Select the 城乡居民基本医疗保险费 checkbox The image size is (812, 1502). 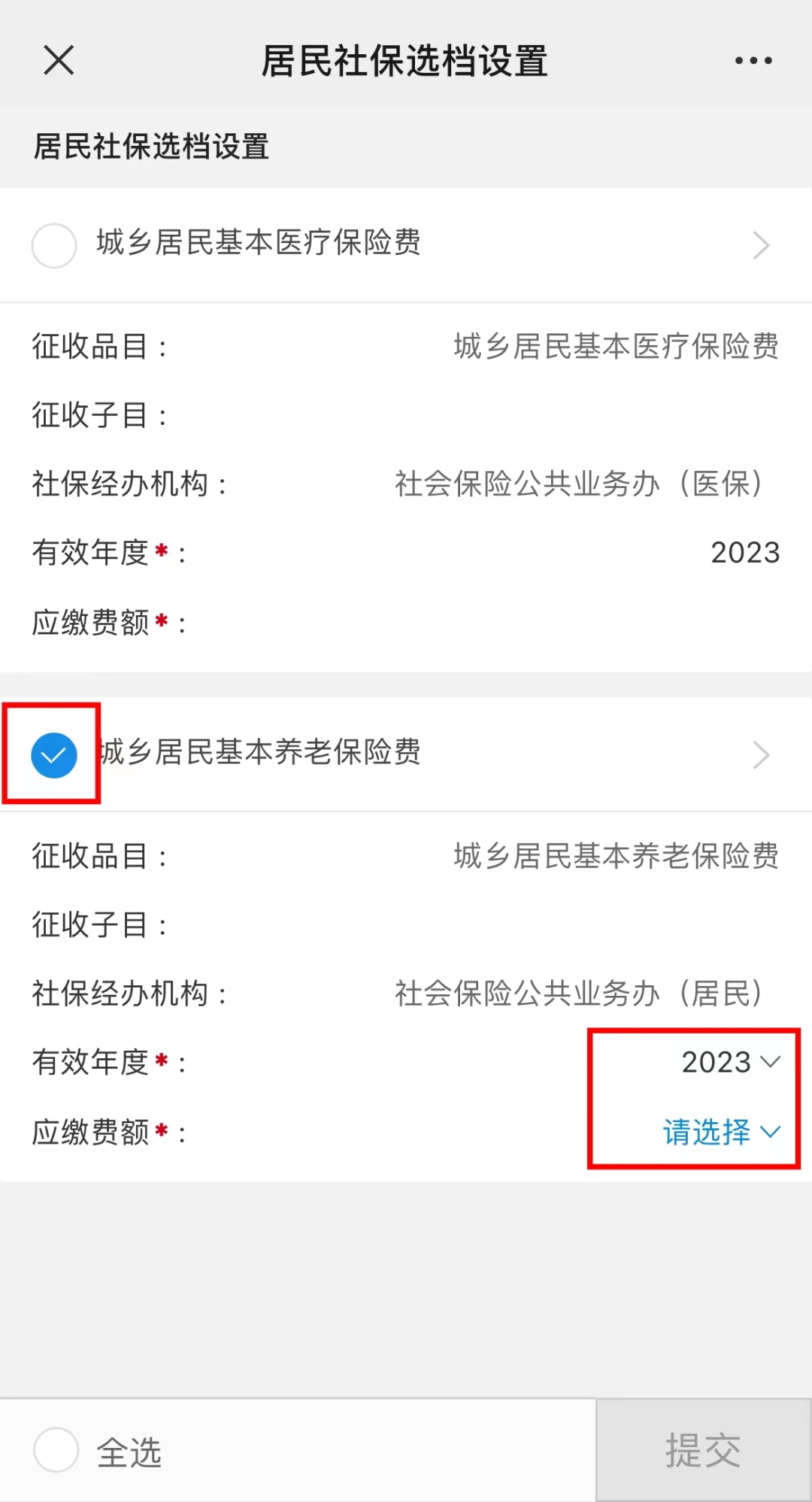[54, 245]
